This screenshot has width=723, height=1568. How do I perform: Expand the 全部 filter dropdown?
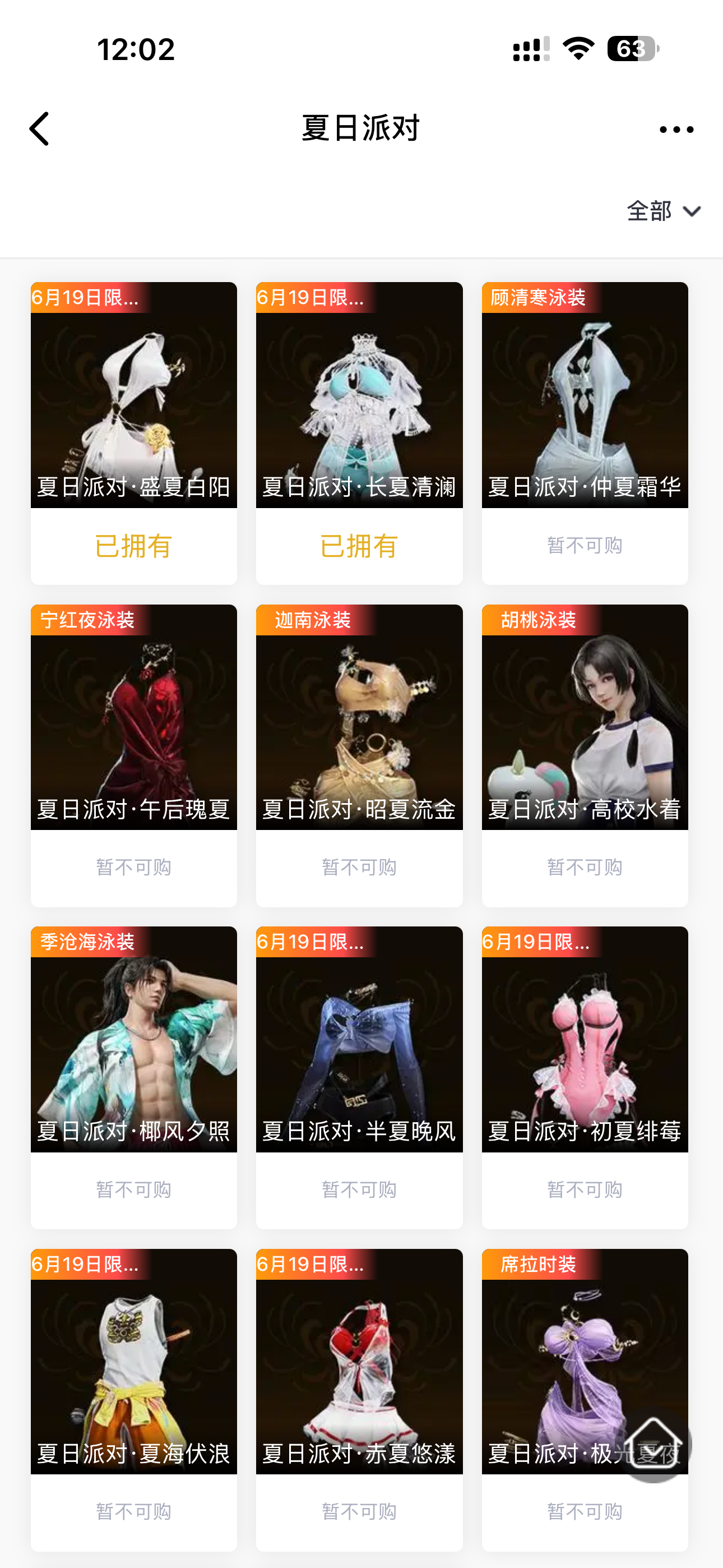(x=664, y=211)
